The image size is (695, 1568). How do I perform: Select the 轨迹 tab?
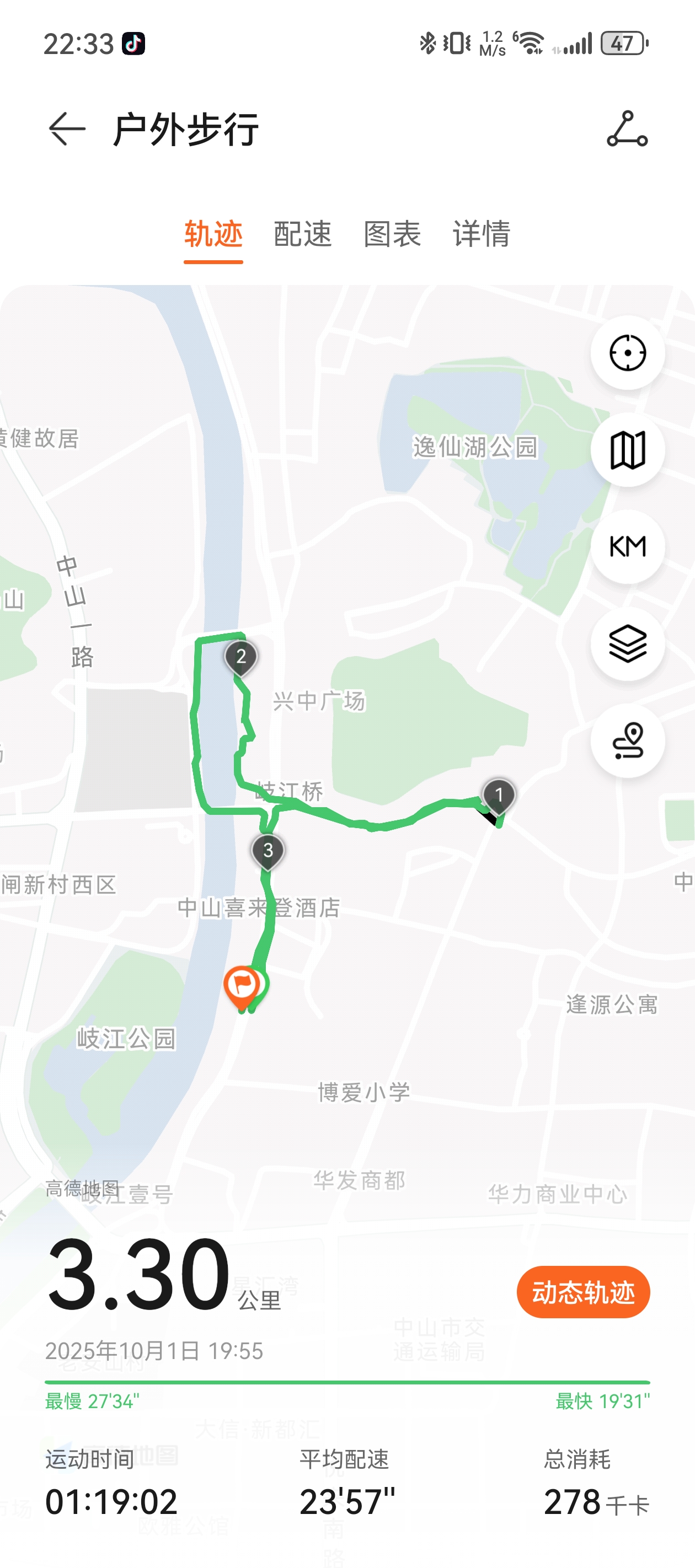click(213, 234)
